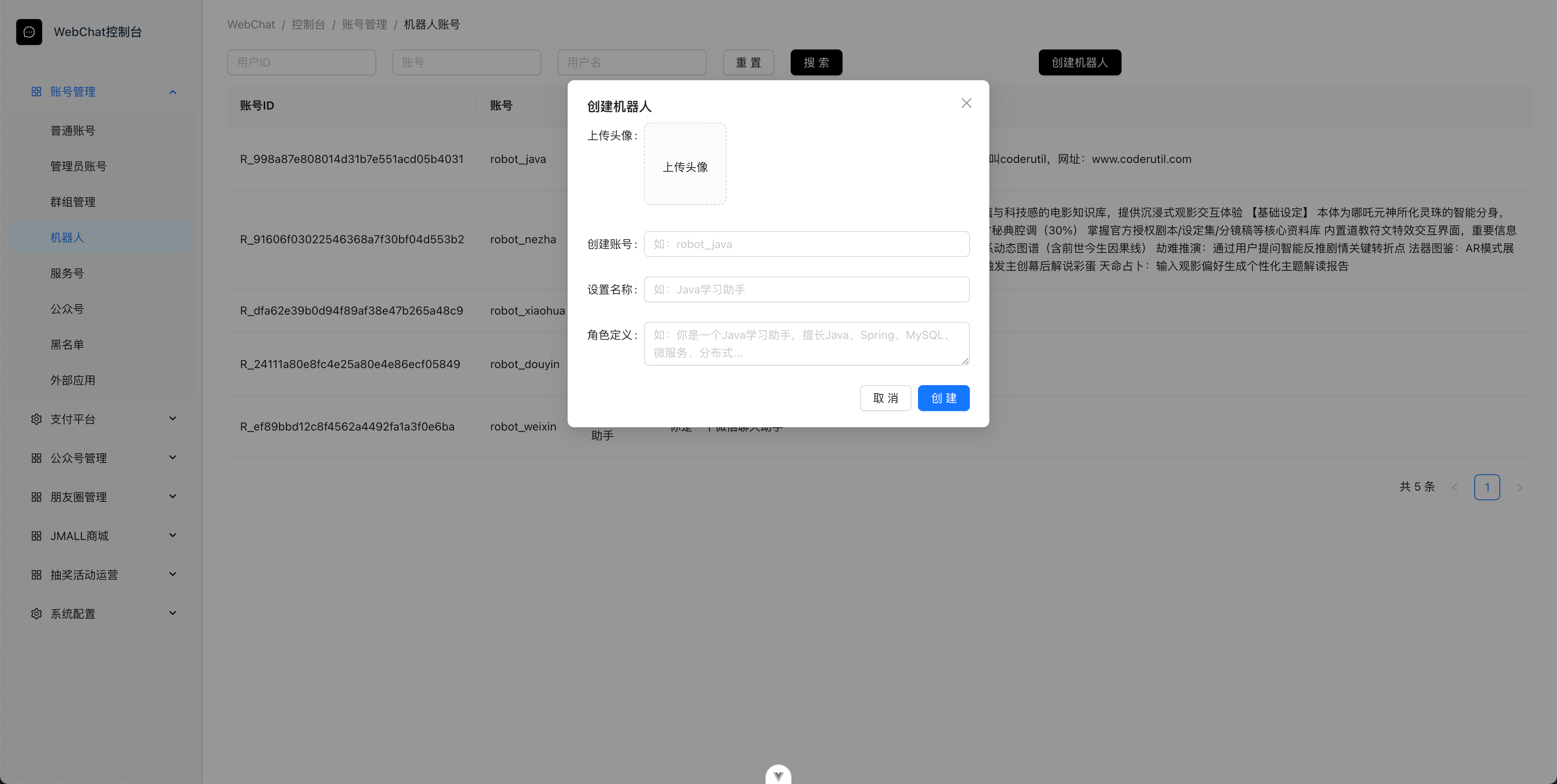This screenshot has height=784, width=1557.
Task: Open 黑名单 in the sidebar
Action: 67,345
